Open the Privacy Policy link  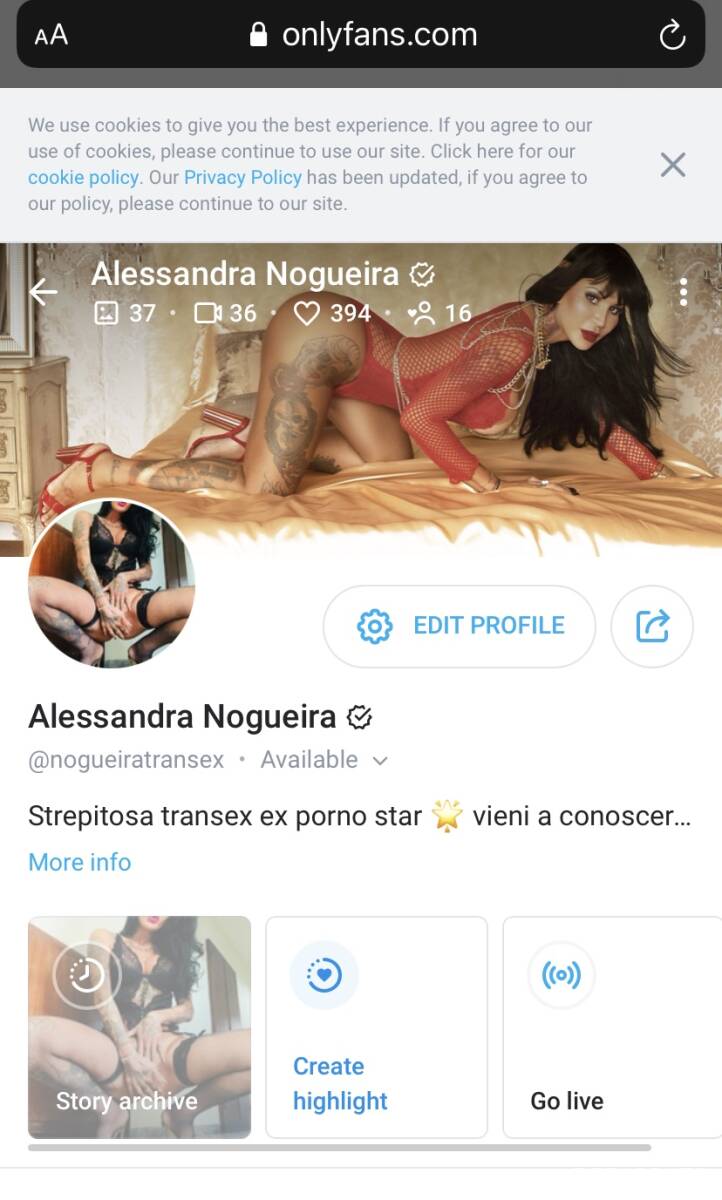coord(242,178)
